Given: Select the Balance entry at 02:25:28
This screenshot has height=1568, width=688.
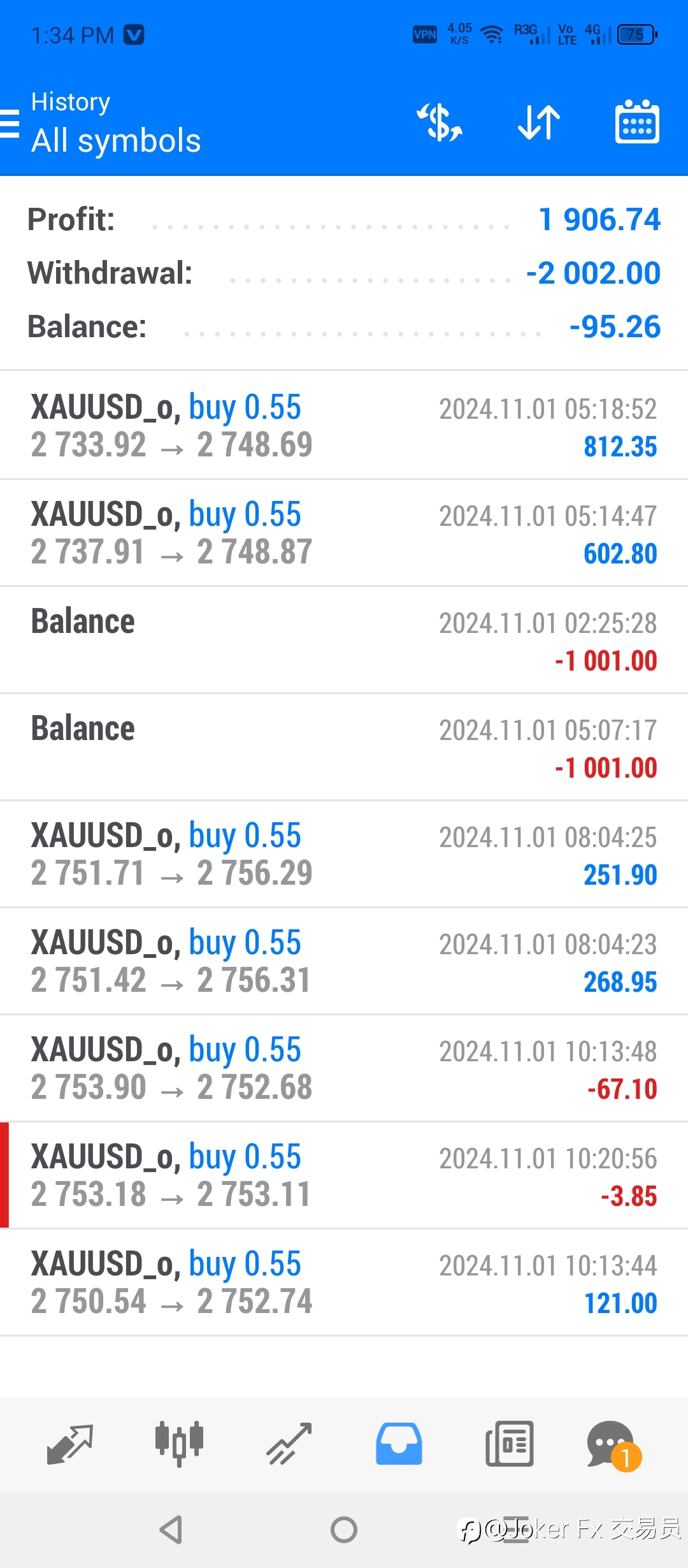Looking at the screenshot, I should click(344, 639).
